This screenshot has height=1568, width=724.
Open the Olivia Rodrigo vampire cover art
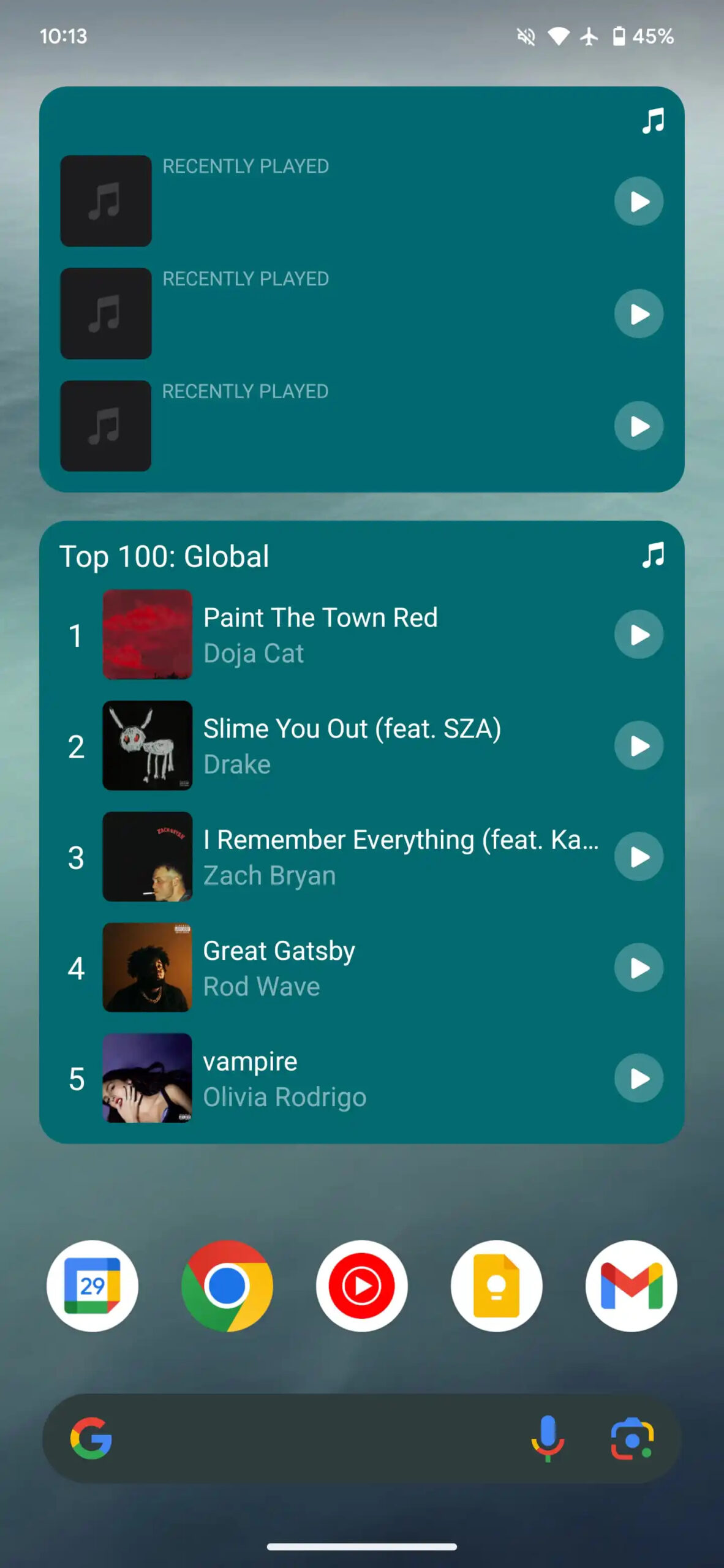click(147, 1078)
